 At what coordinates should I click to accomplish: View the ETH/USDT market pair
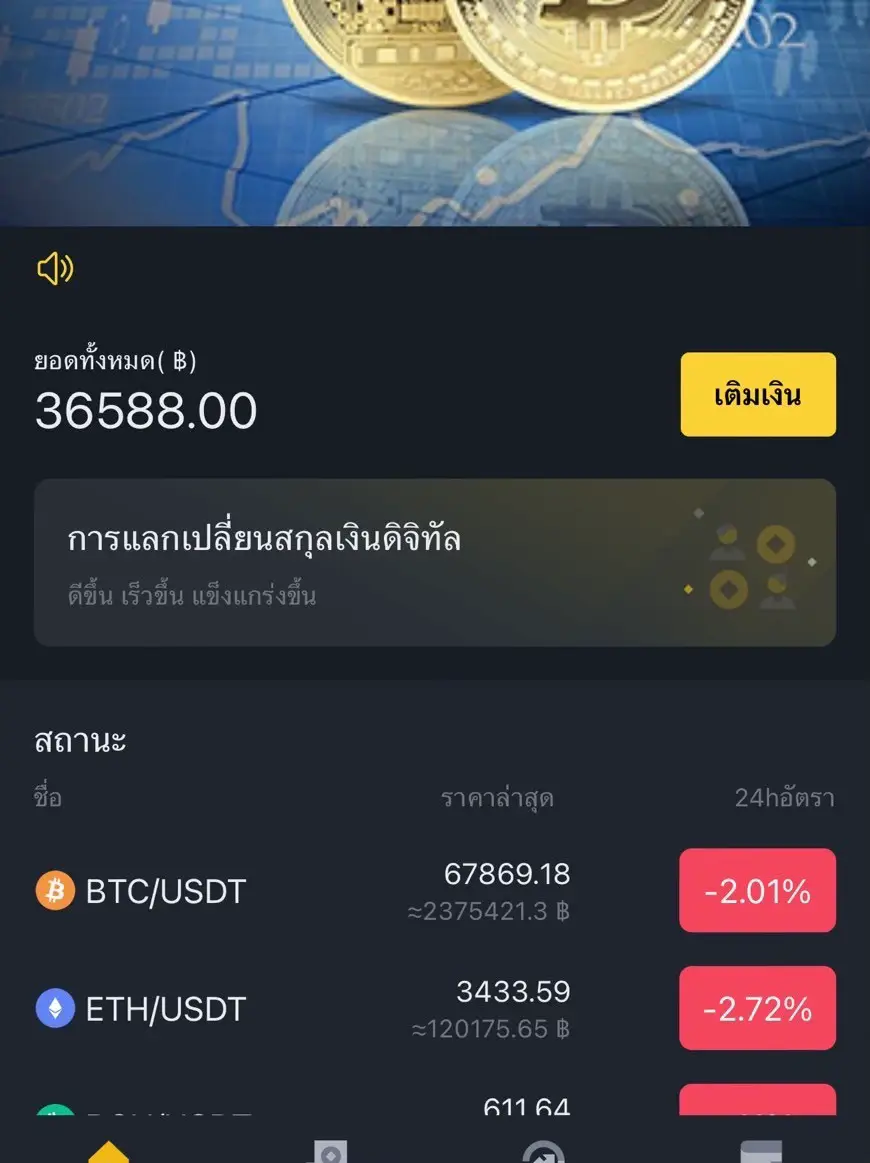click(x=167, y=1008)
